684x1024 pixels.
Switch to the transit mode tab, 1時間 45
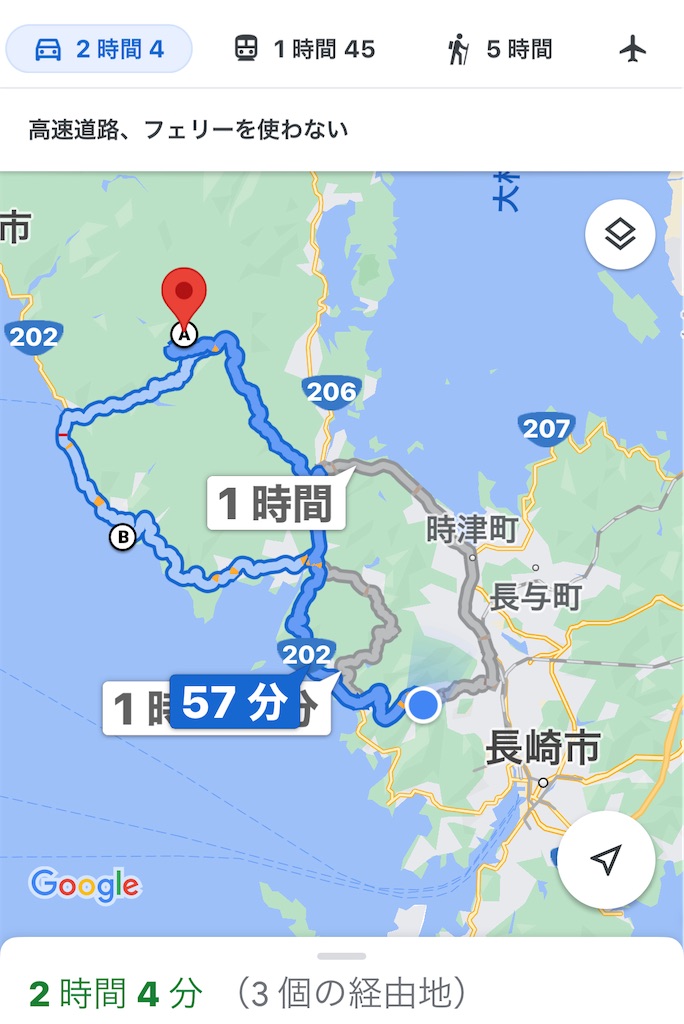pos(304,49)
